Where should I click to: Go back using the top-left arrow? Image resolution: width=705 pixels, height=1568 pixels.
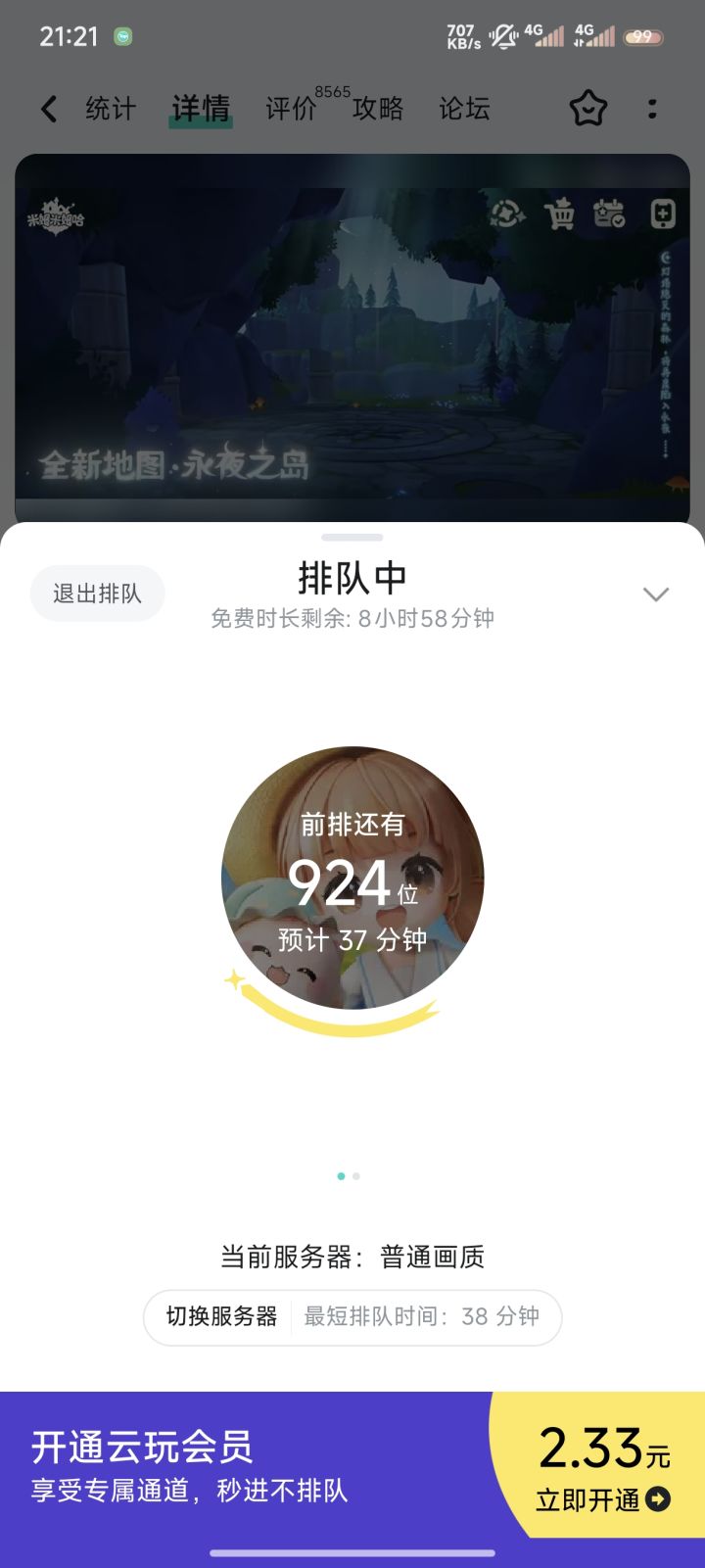pos(49,109)
